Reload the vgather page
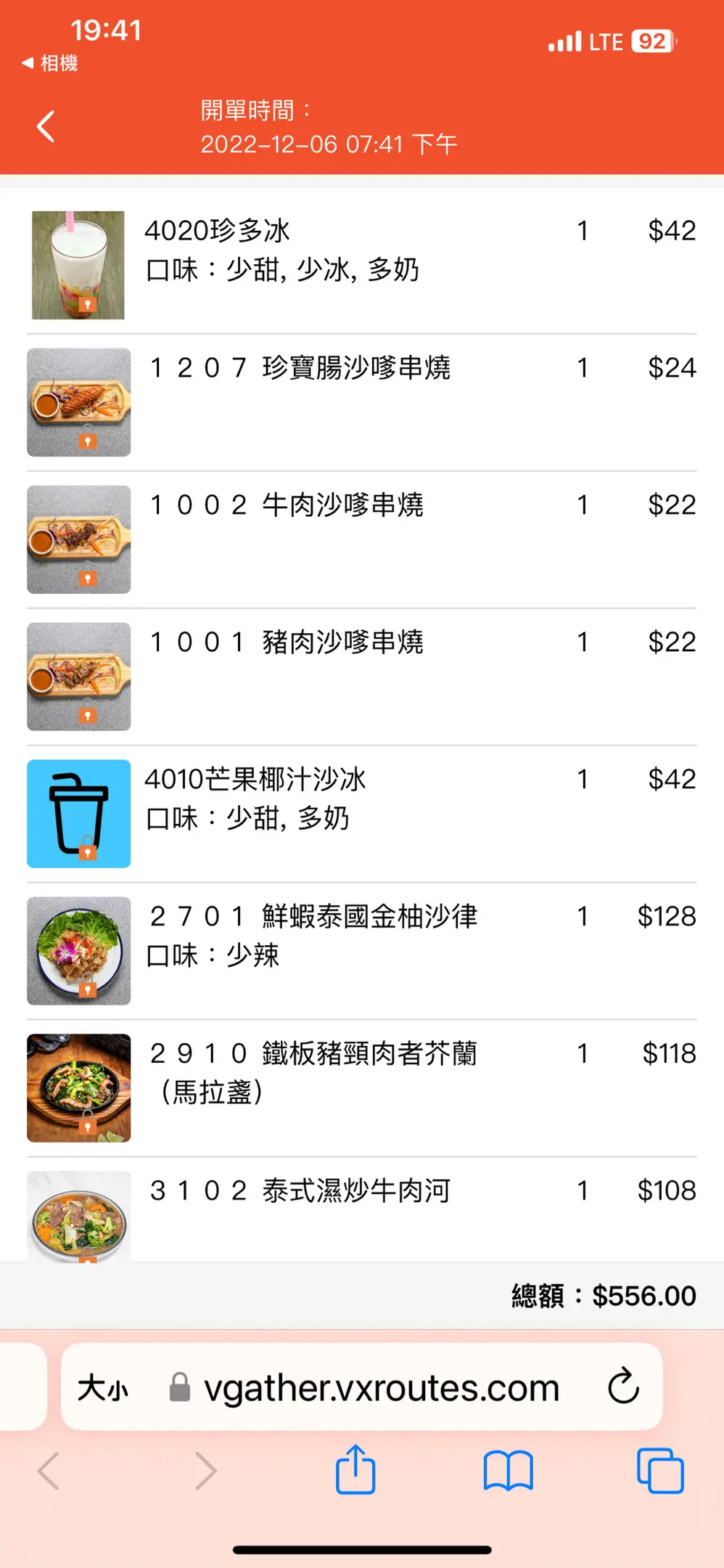The height and width of the screenshot is (1568, 724). tap(623, 1387)
